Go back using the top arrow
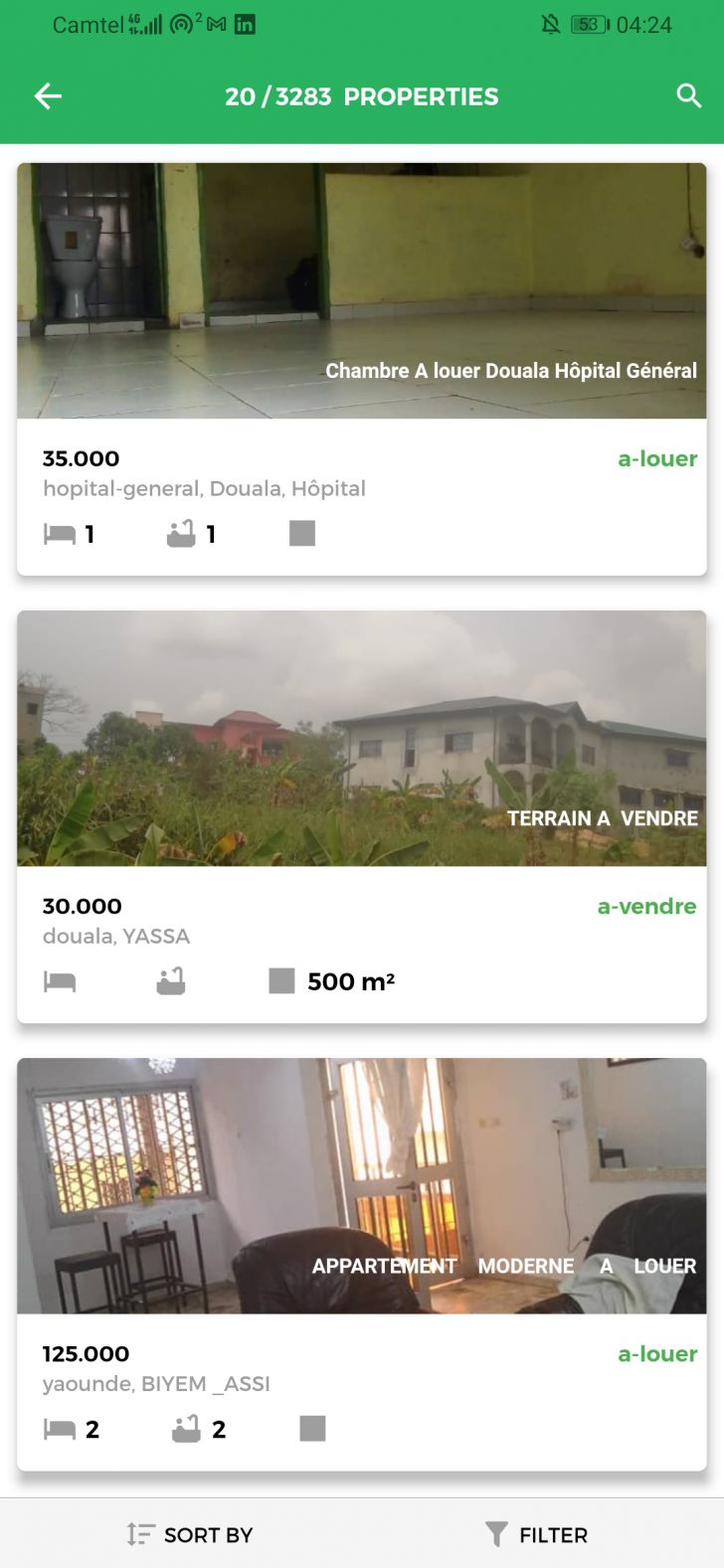Screen dimensions: 724x1568 pos(48,96)
